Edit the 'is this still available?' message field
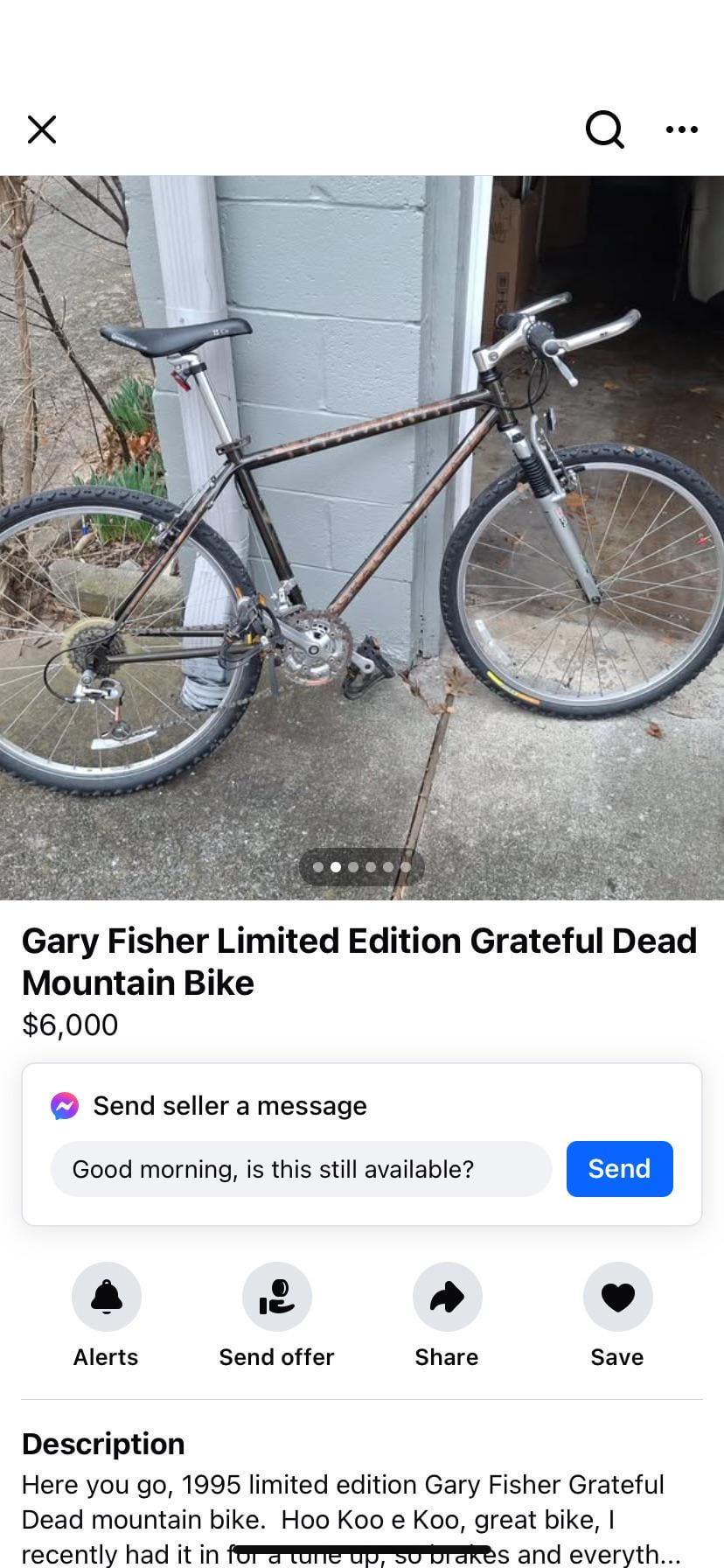Screen dimensions: 724x1568 (301, 1169)
